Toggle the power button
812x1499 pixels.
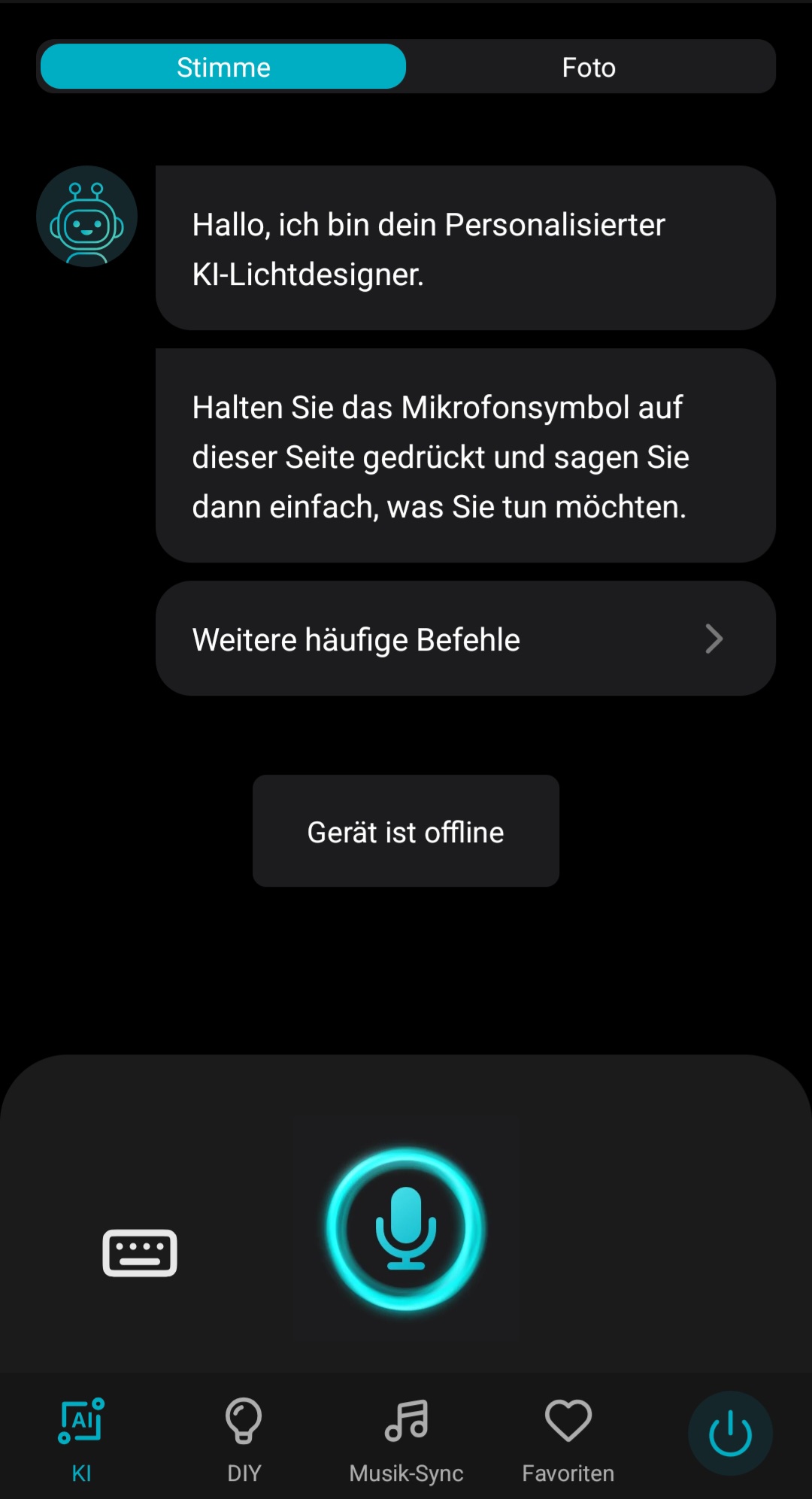730,1434
